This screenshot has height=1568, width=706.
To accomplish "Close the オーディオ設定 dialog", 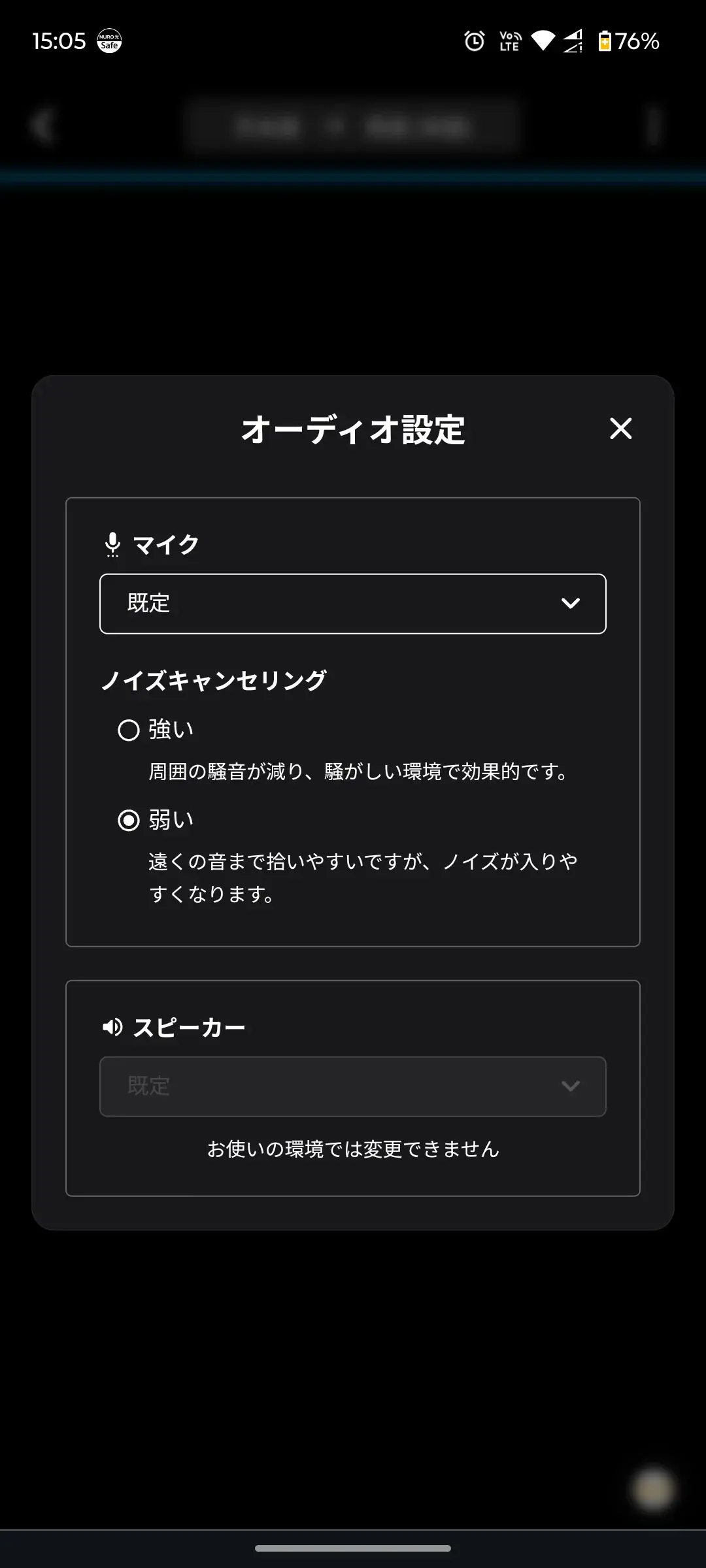I will coord(620,429).
